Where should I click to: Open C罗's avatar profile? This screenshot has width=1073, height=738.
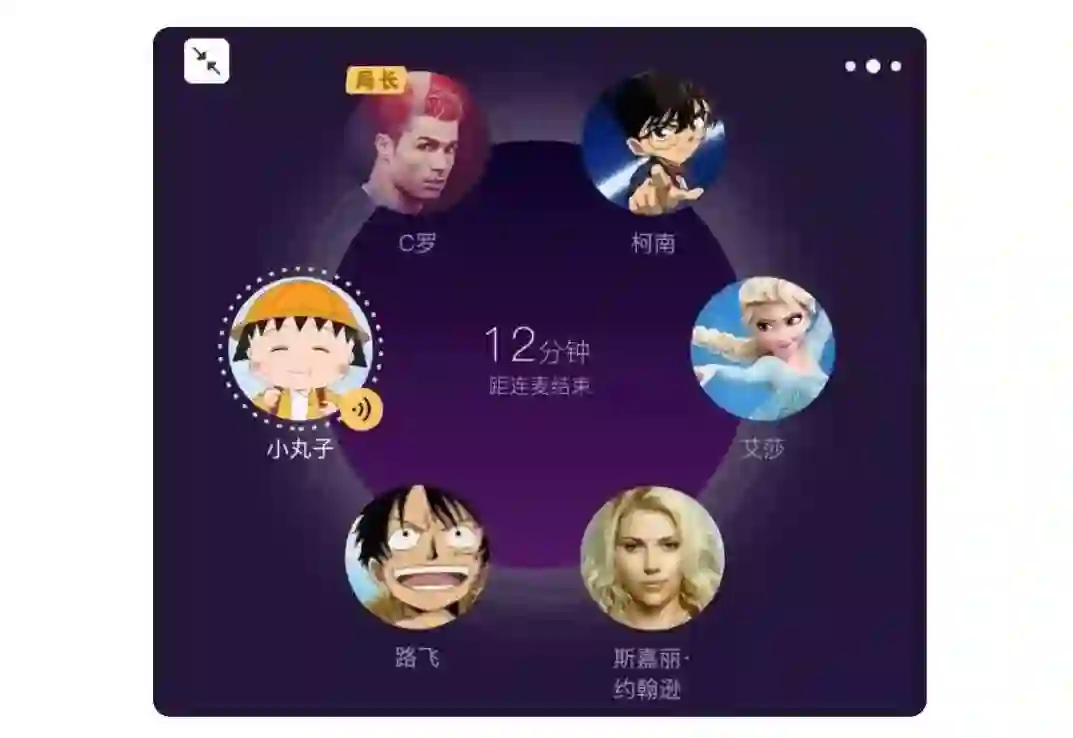[418, 145]
